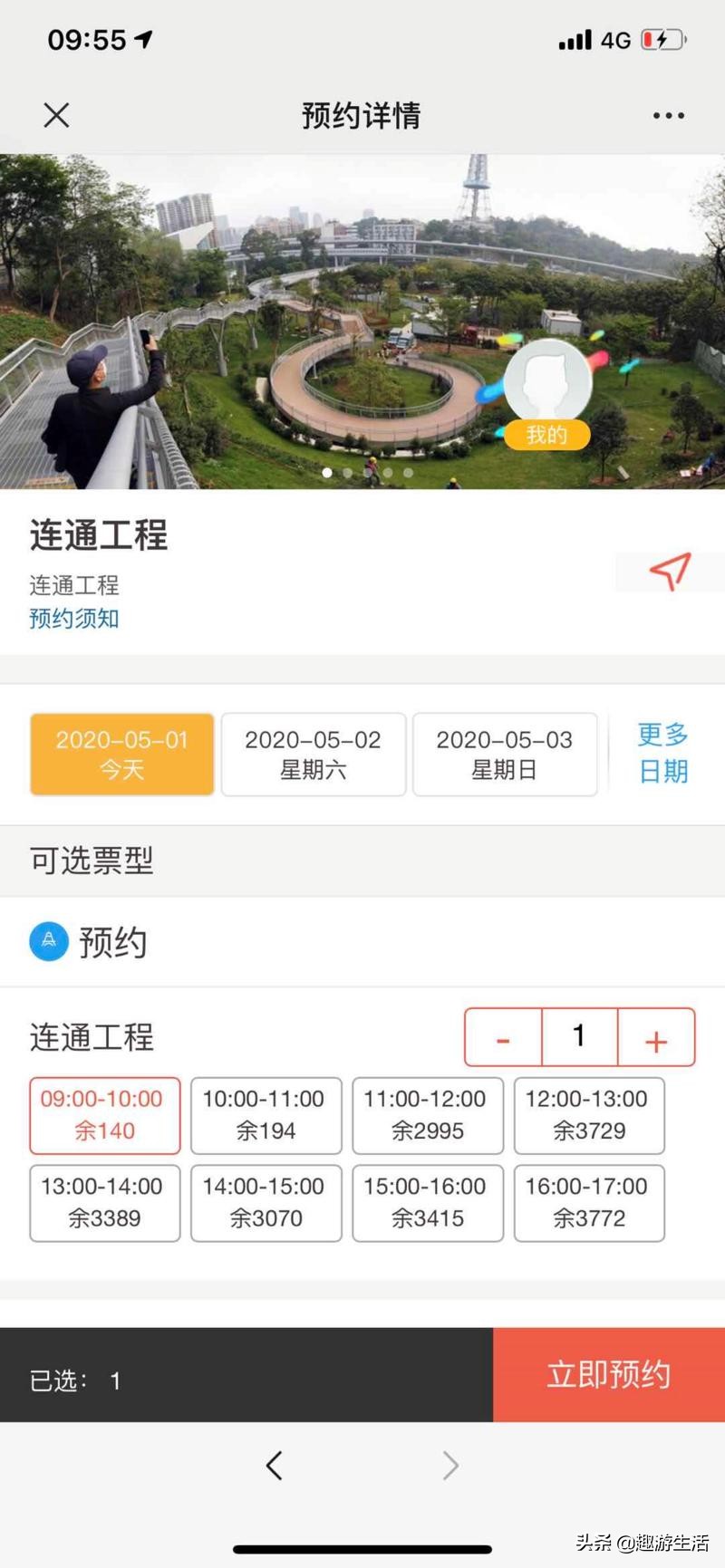Open the share/forward arrow icon
This screenshot has width=725, height=1568.
(671, 572)
